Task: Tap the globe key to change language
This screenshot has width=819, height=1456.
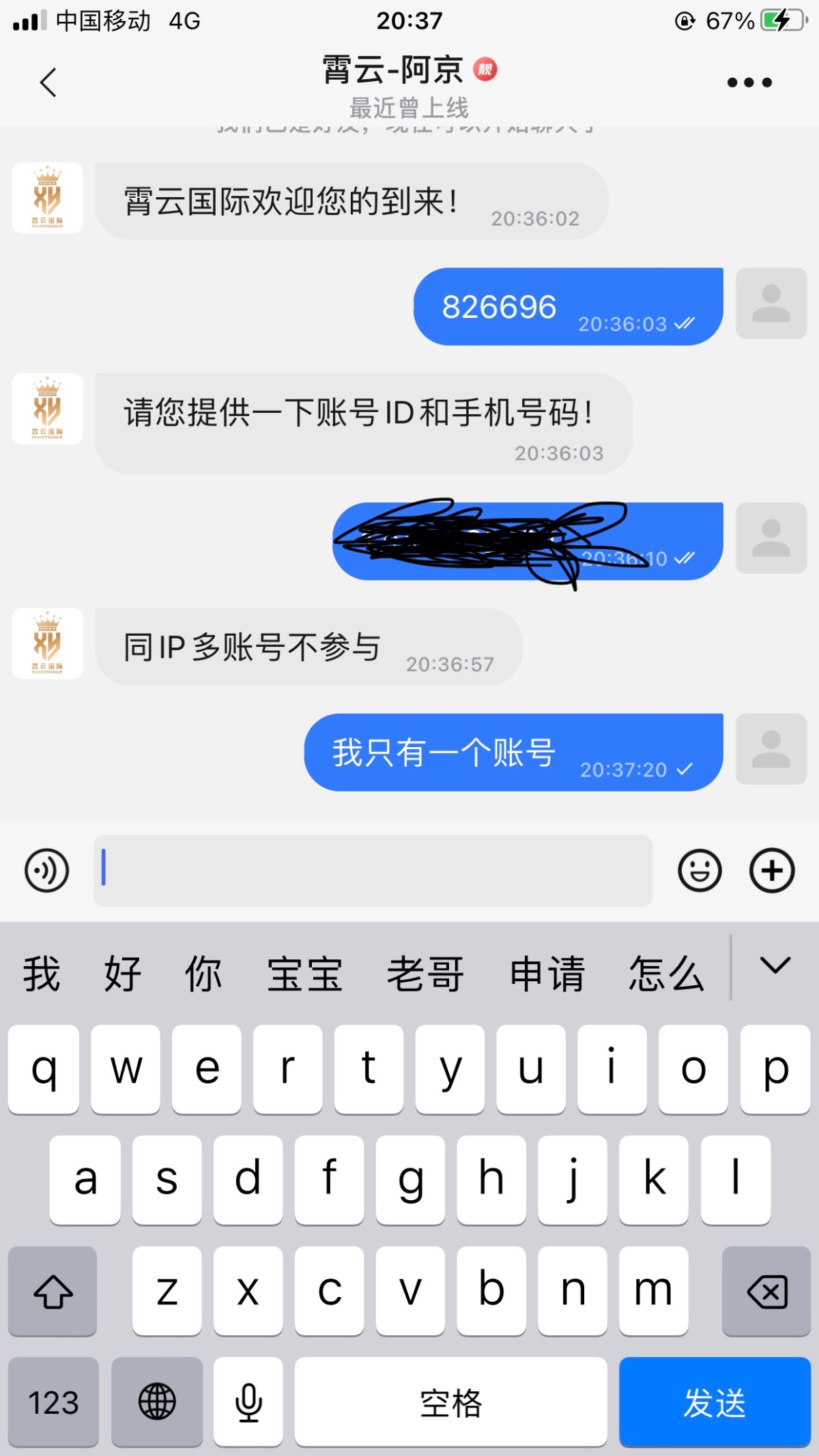Action: tap(157, 1402)
